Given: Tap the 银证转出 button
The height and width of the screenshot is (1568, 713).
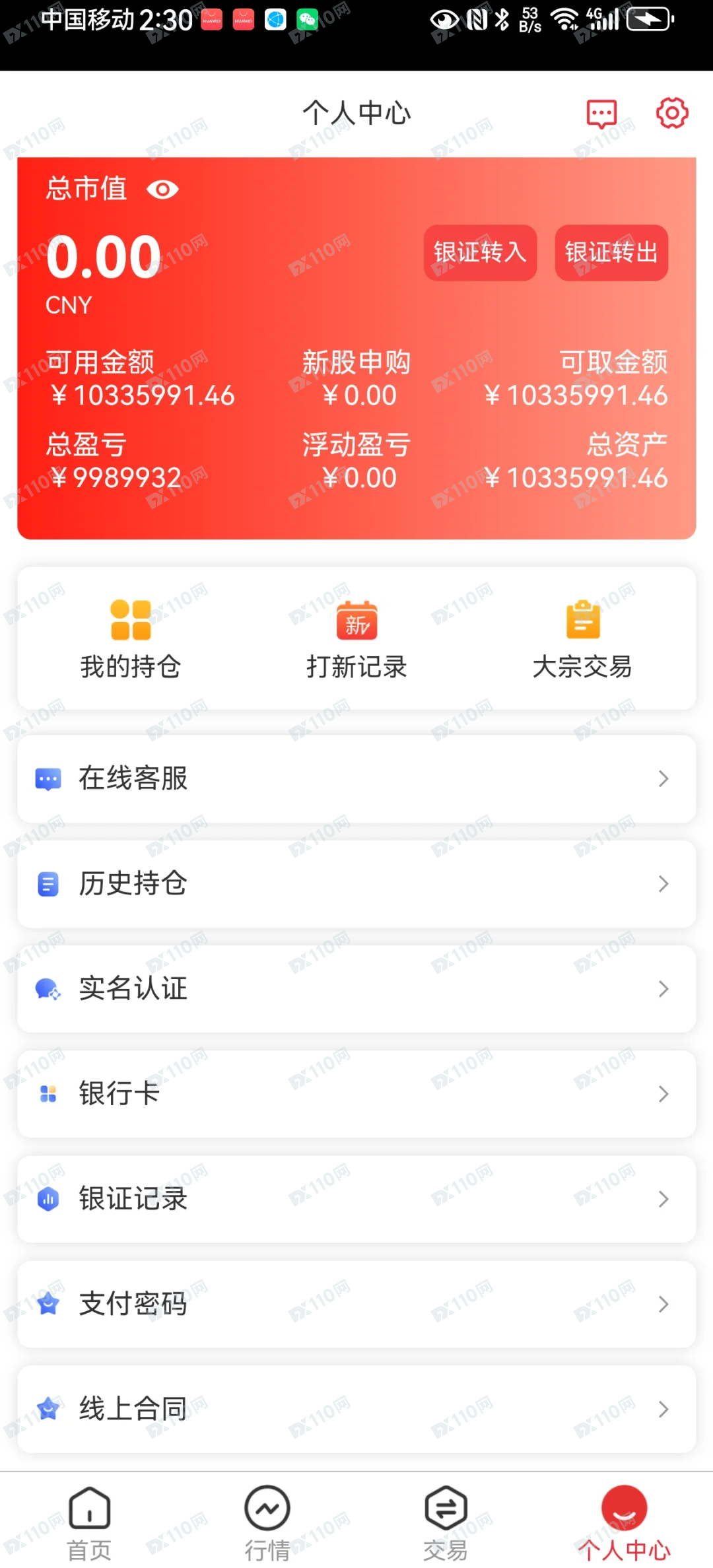Looking at the screenshot, I should (x=611, y=253).
